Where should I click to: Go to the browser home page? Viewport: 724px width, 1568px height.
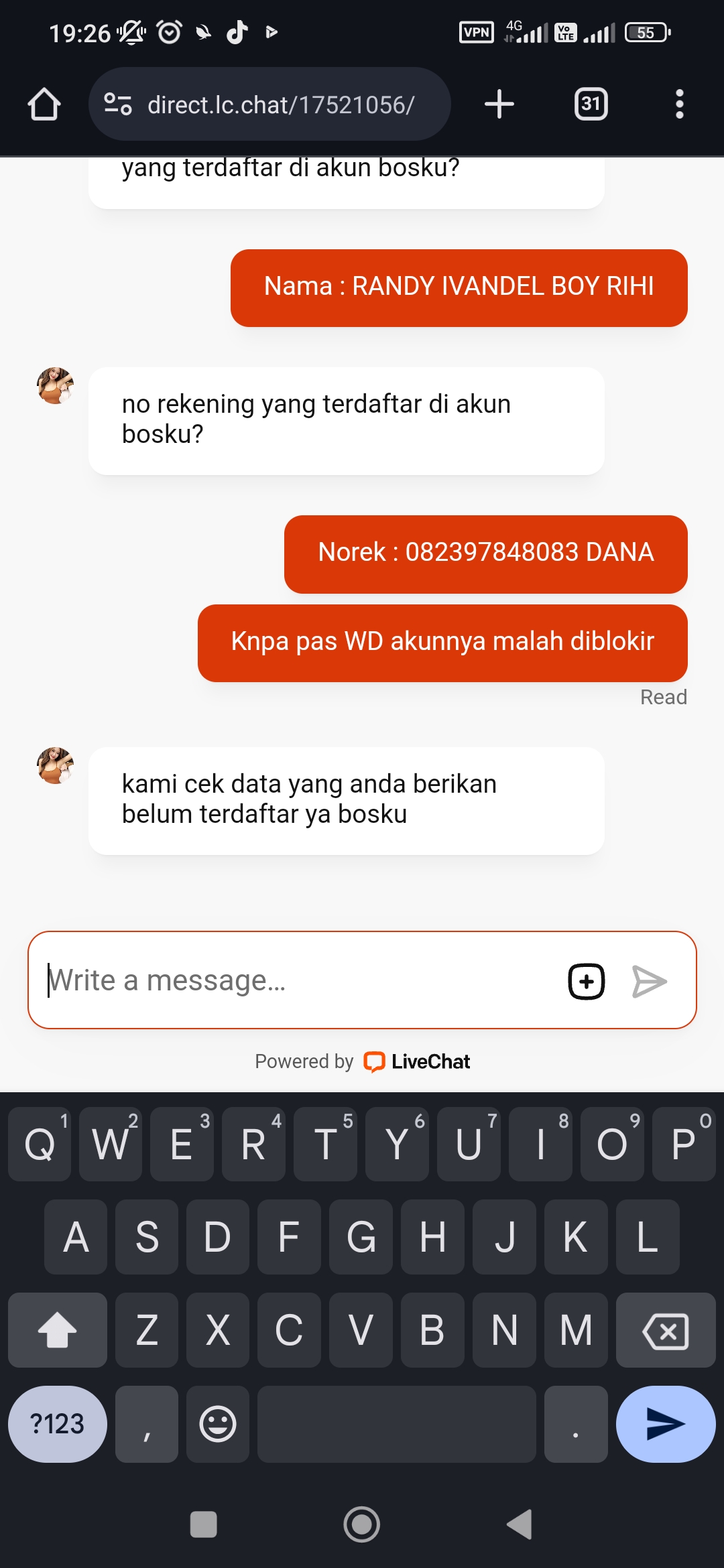coord(44,105)
